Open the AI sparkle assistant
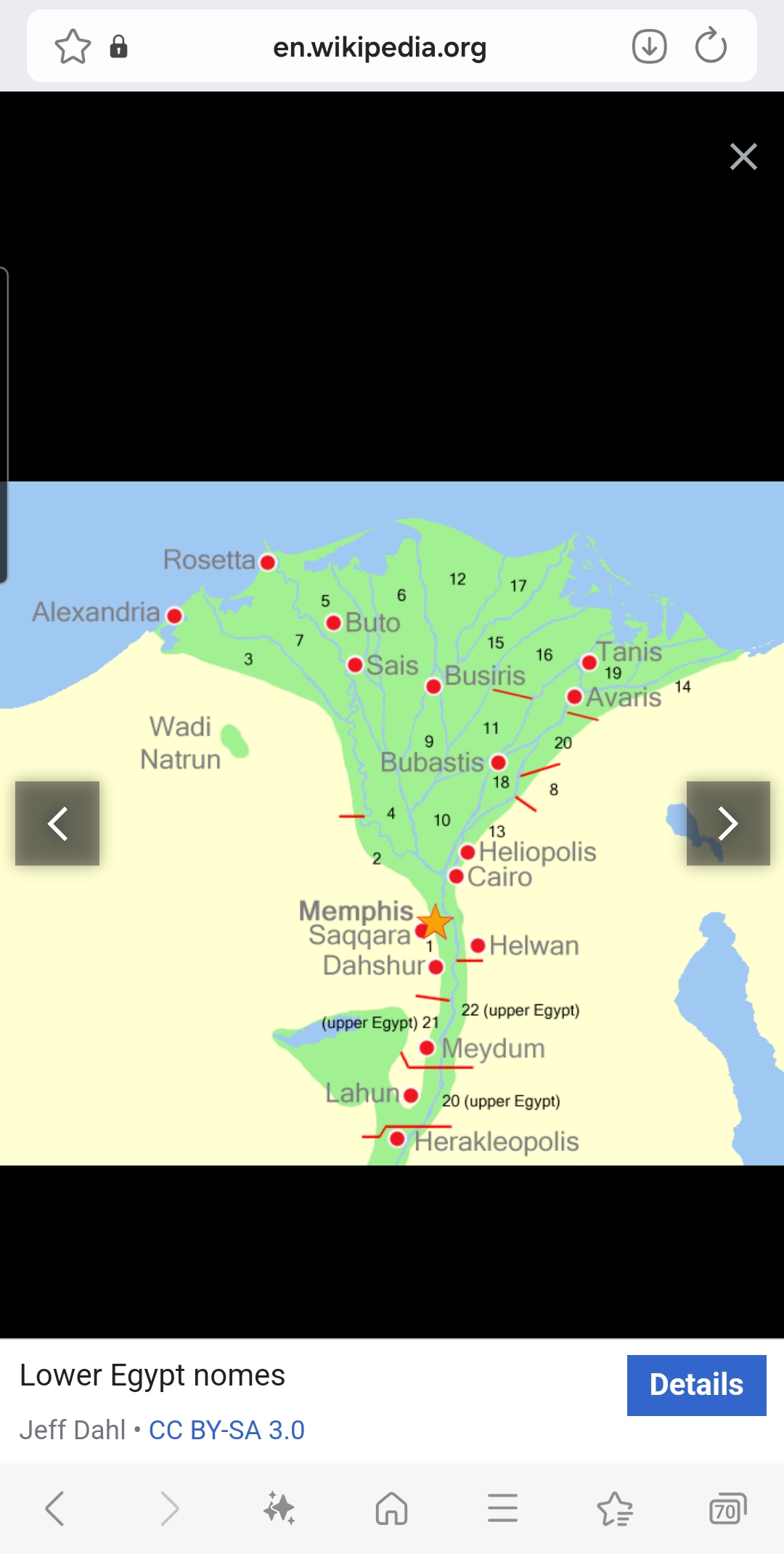Image resolution: width=784 pixels, height=1554 pixels. point(279,1508)
